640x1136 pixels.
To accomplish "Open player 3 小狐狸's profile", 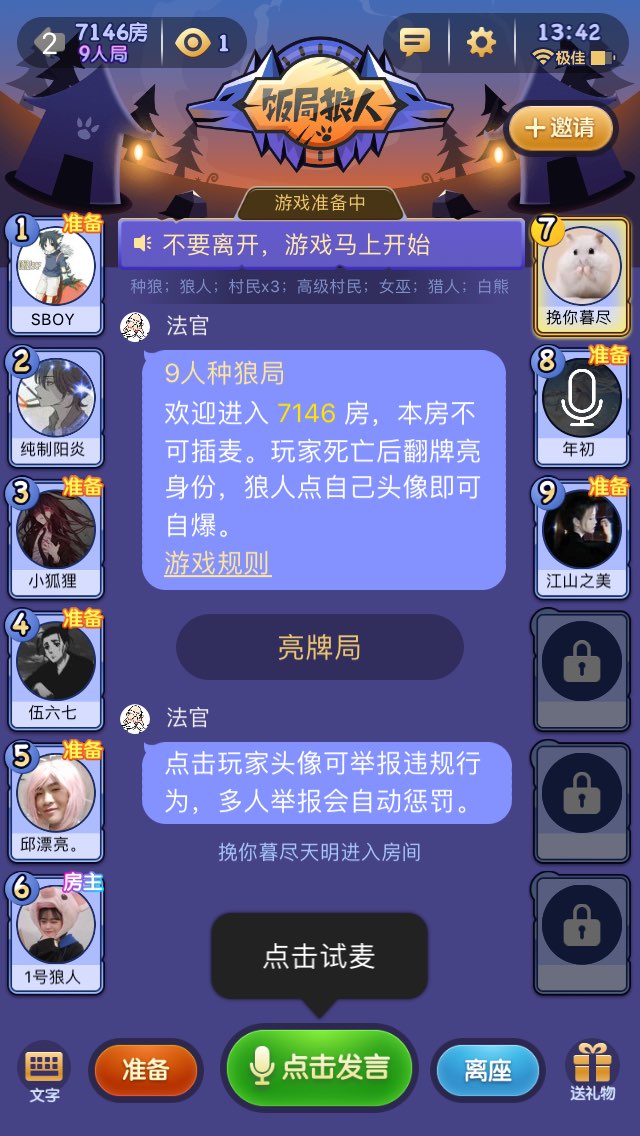I will (x=56, y=528).
